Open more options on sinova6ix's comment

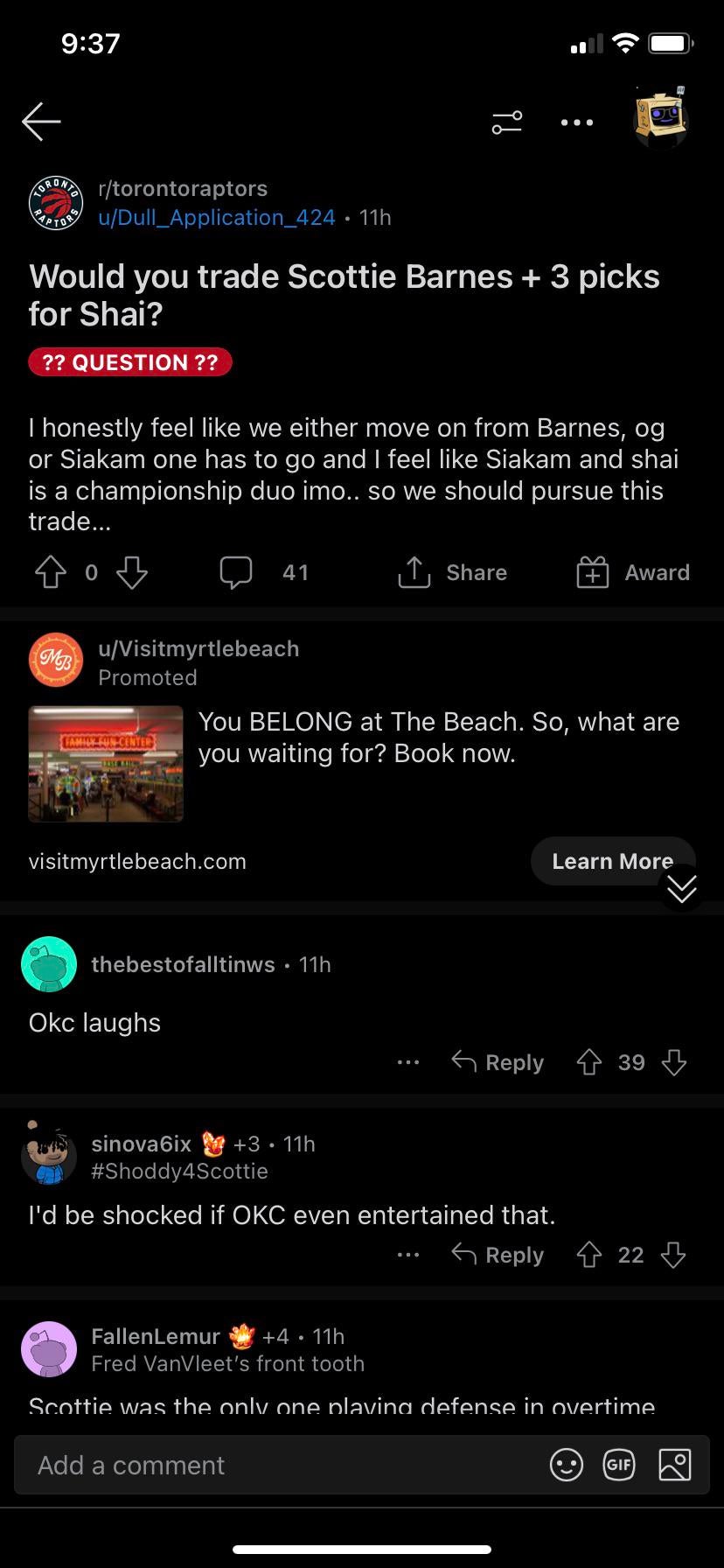pos(407,1255)
